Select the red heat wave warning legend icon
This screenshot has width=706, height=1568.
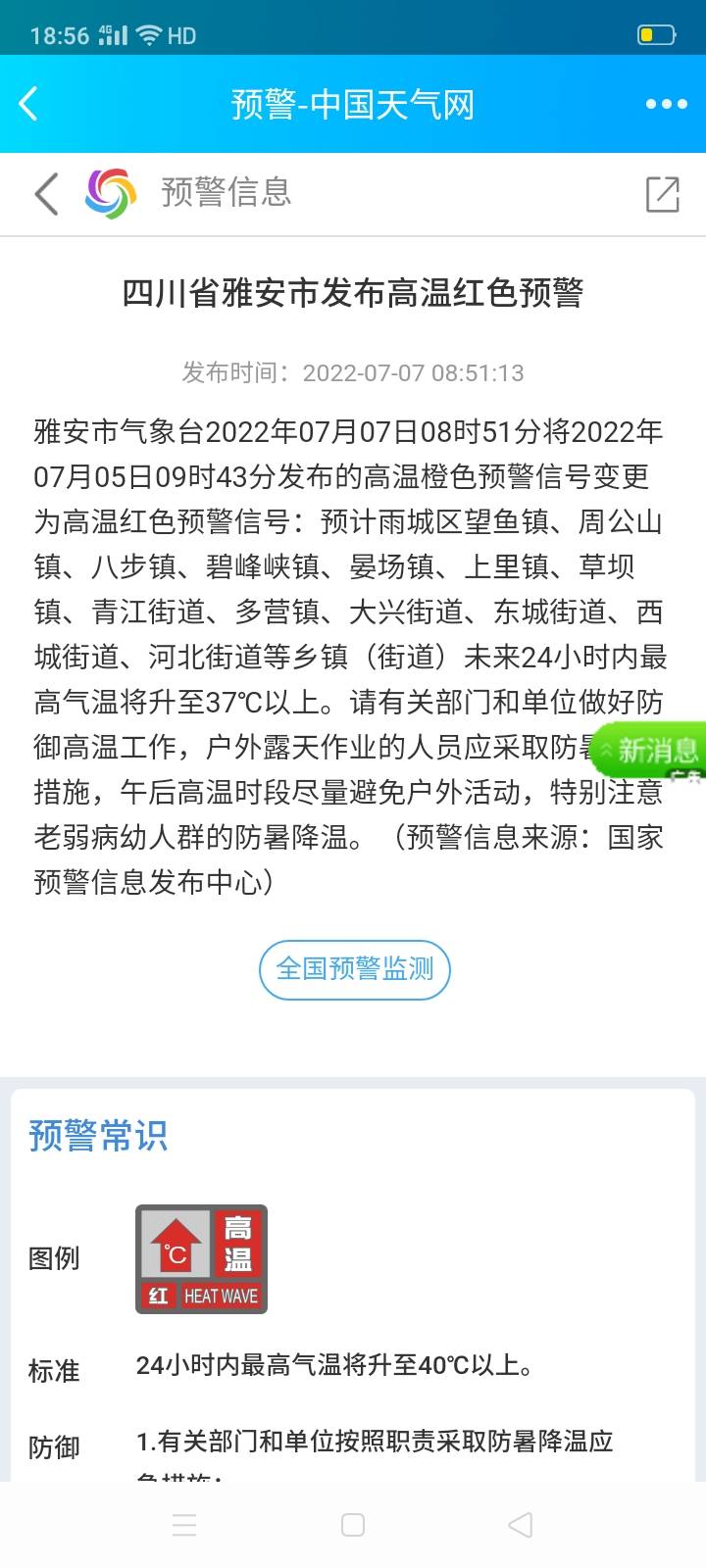click(x=201, y=1258)
